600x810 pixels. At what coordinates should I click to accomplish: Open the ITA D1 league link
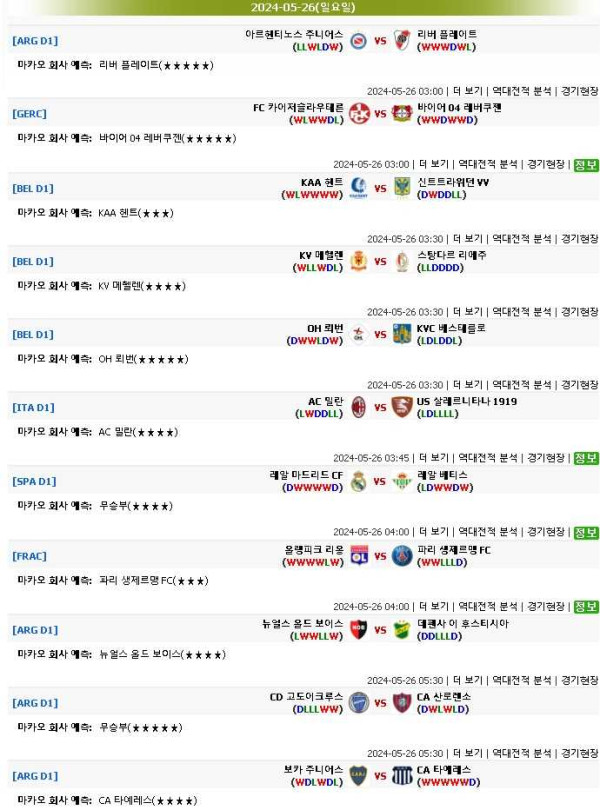(33, 408)
